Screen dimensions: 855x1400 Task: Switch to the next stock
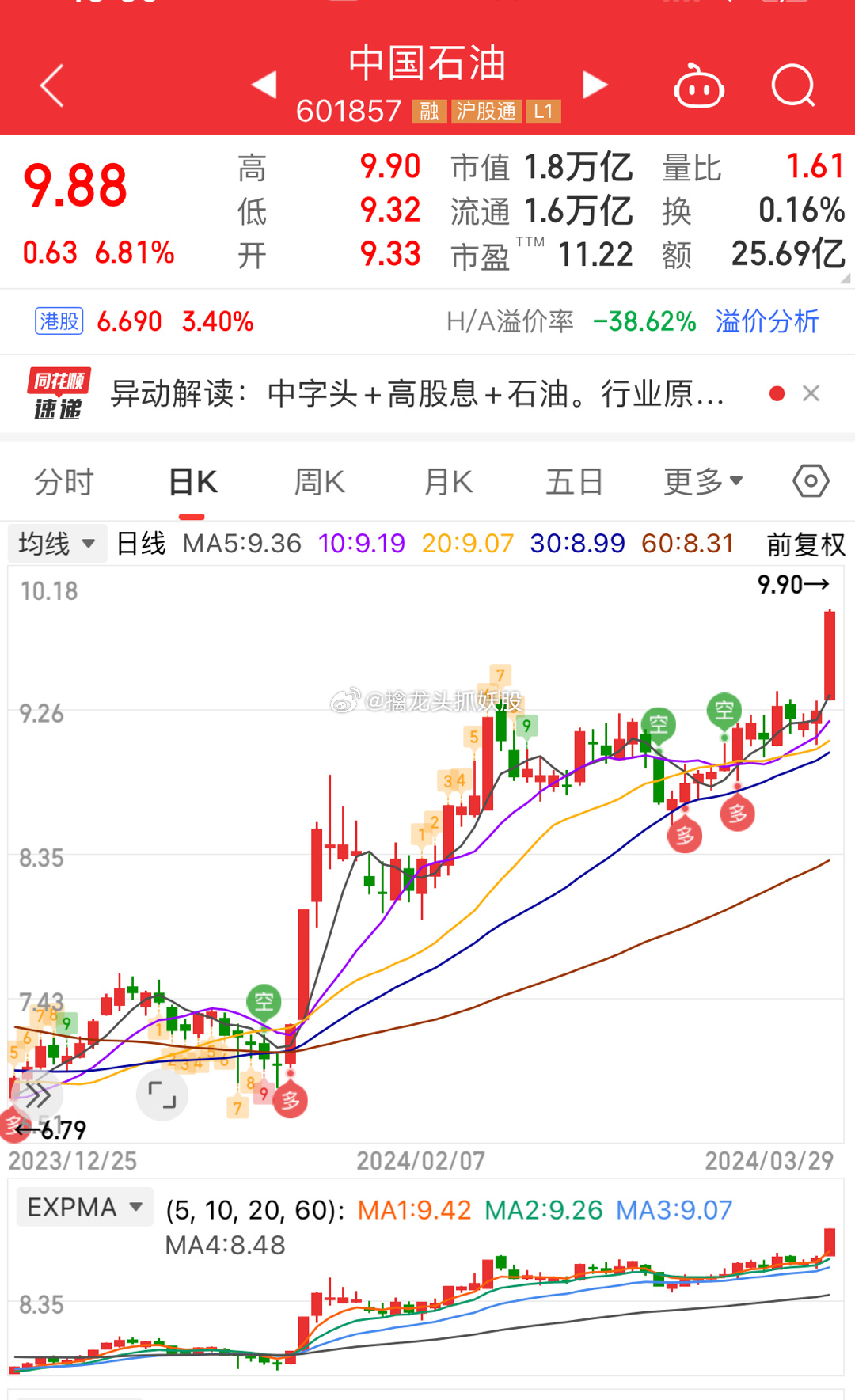click(595, 85)
